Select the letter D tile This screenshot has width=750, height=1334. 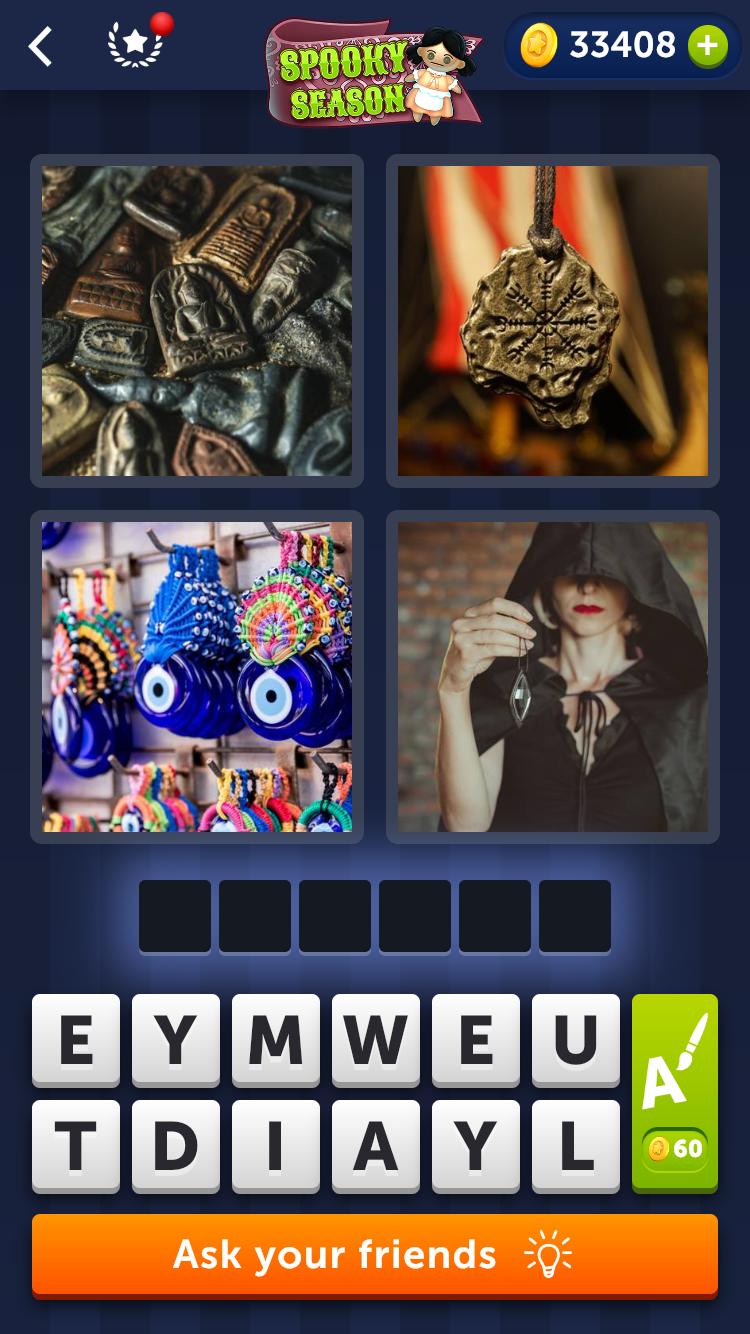point(176,1146)
